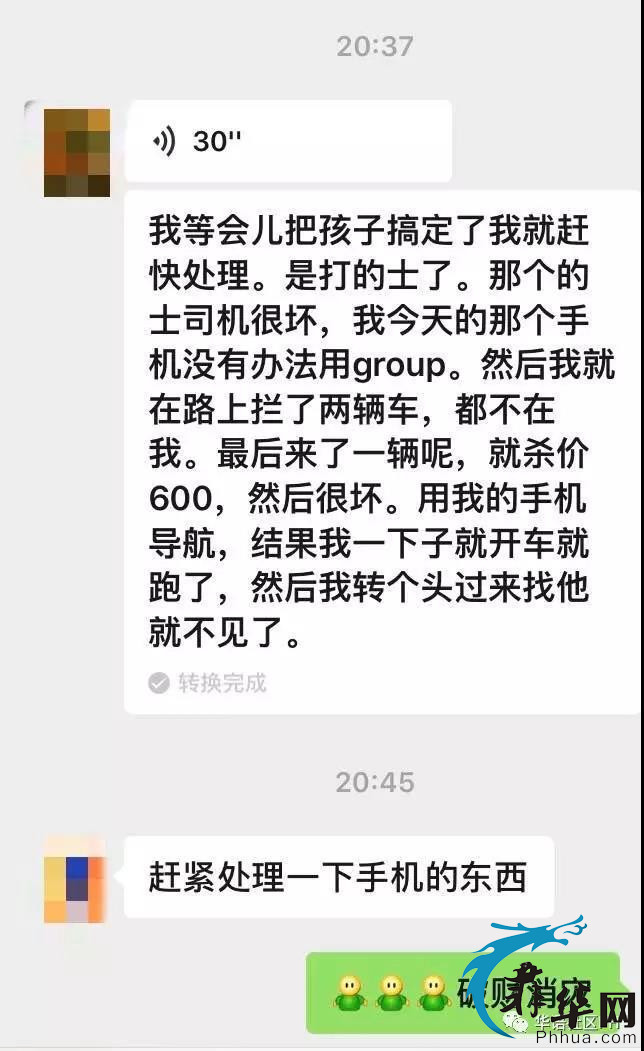Open the profile of the voice message sender
The width and height of the screenshot is (644, 1051).
[x=76, y=153]
